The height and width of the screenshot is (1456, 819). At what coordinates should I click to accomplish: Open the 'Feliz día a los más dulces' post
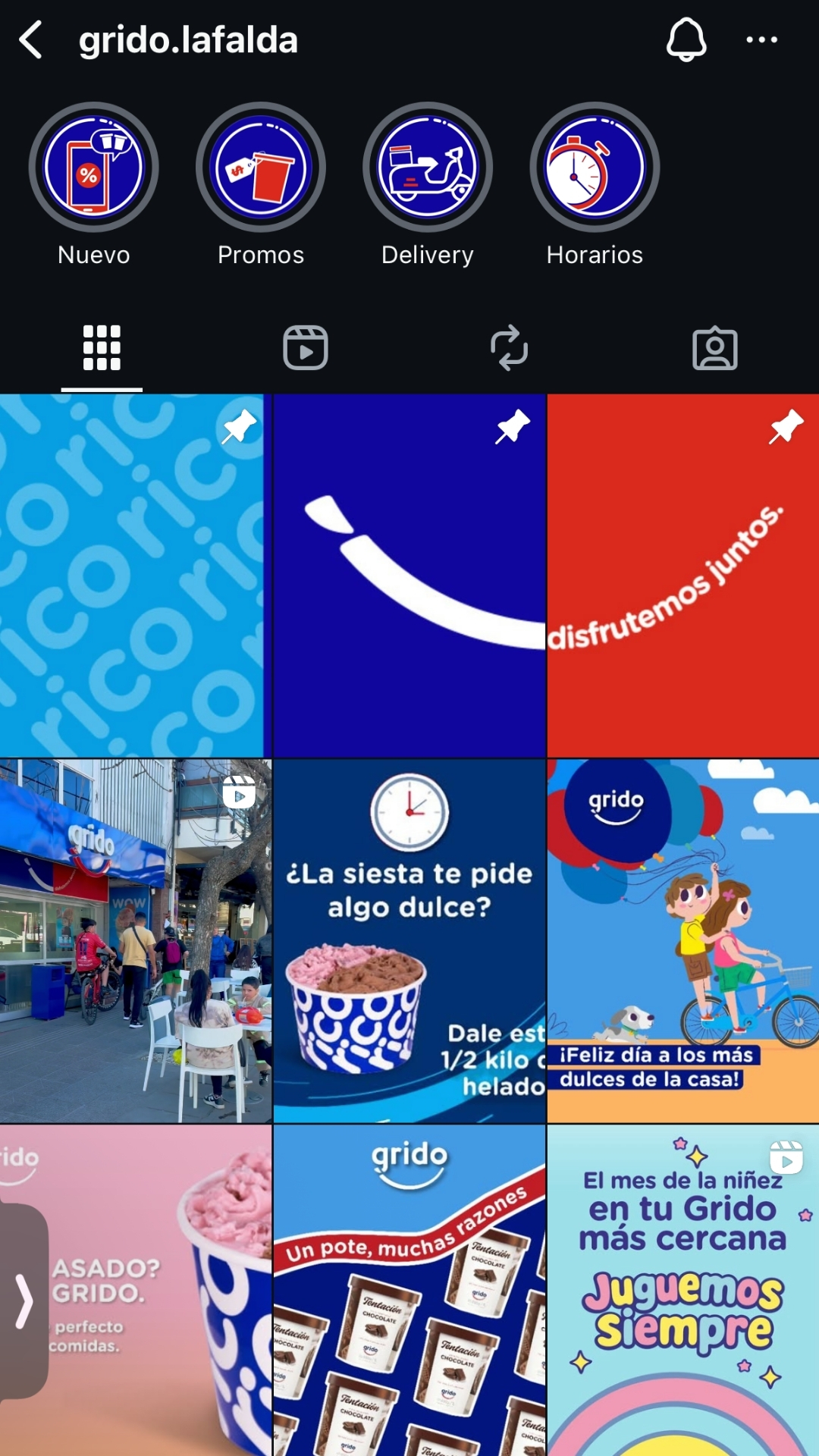[682, 940]
